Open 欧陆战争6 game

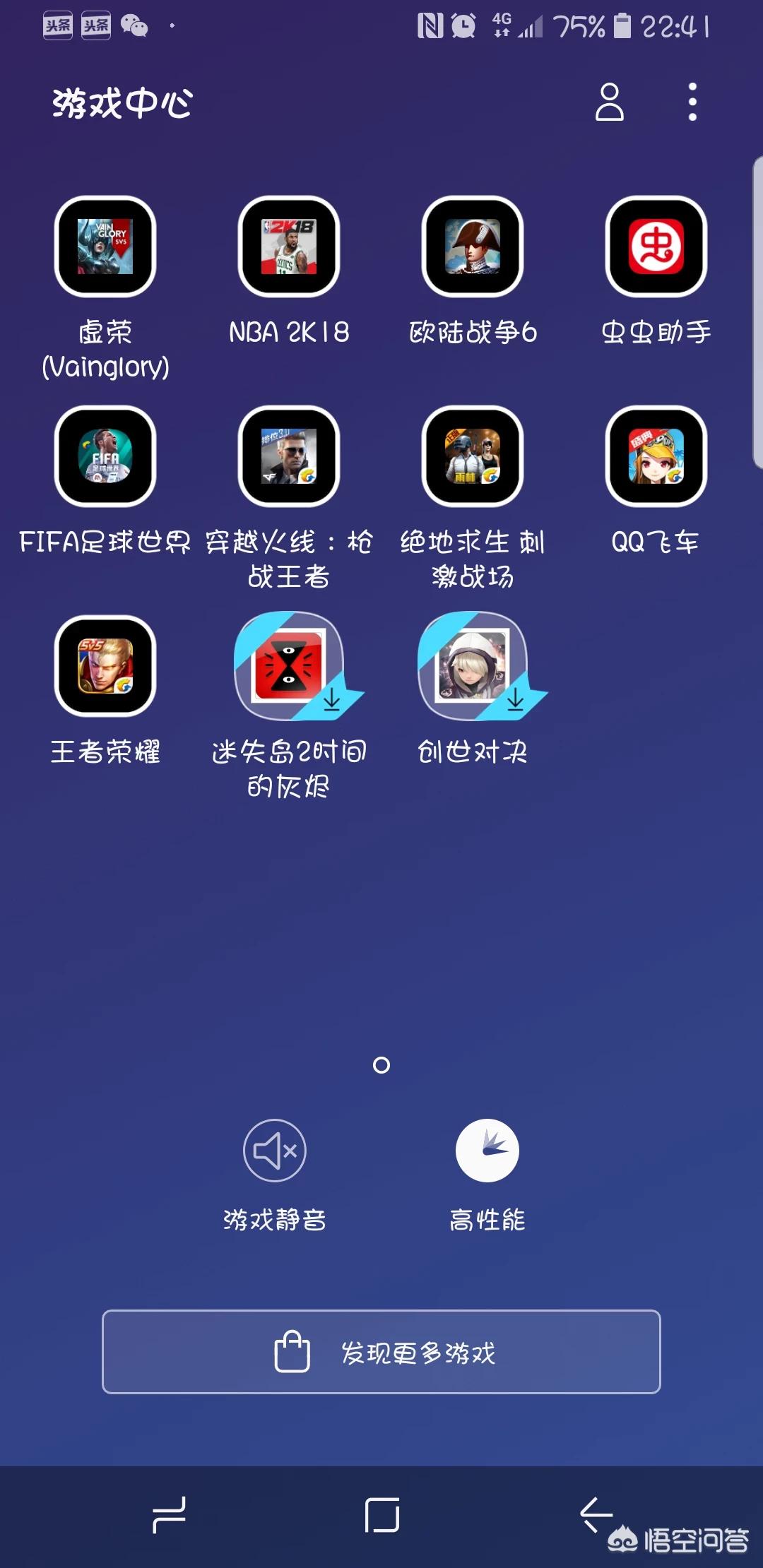pos(473,247)
